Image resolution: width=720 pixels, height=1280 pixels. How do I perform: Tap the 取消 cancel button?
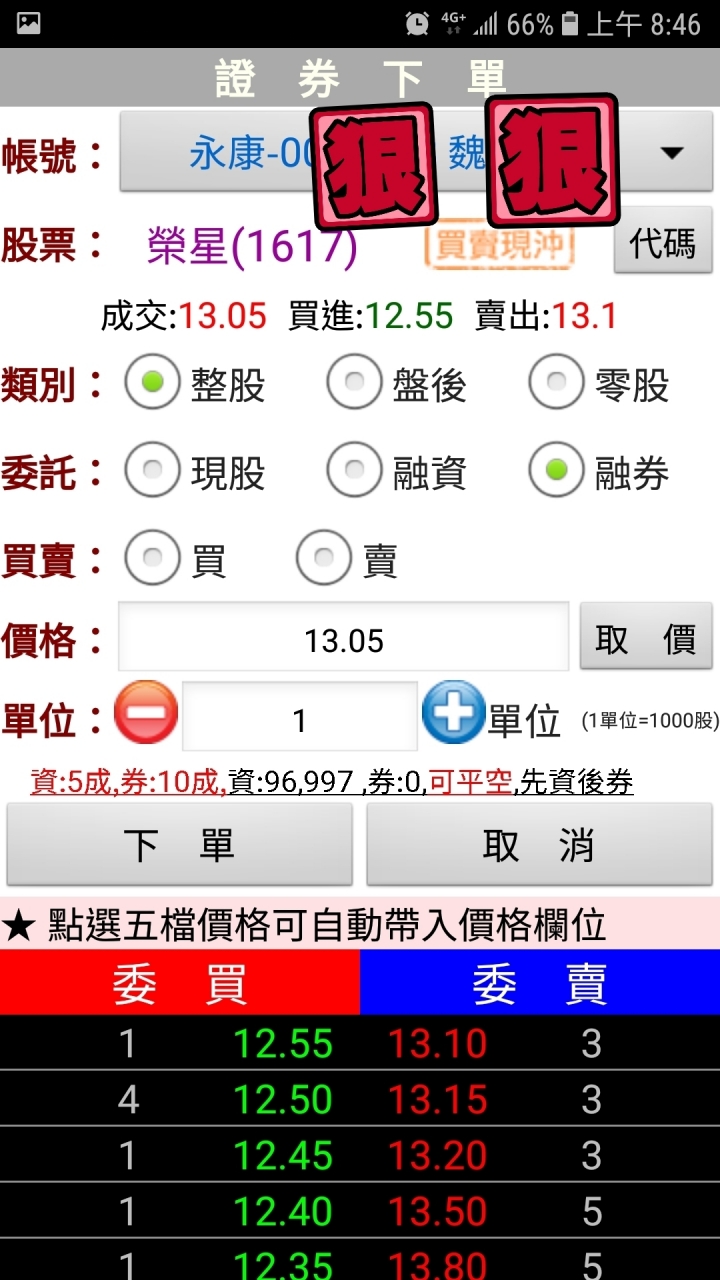pos(539,845)
